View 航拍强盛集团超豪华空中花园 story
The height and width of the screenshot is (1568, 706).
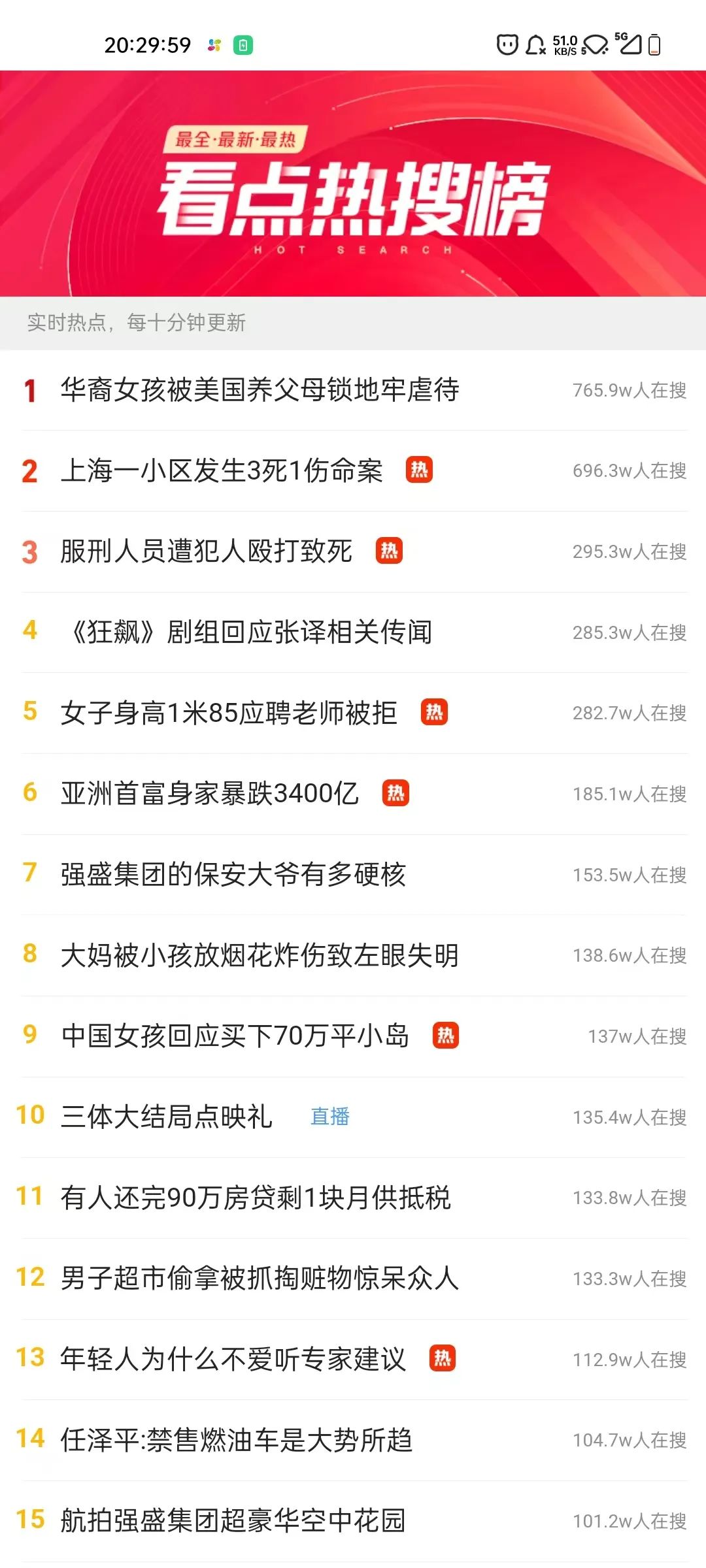pyautogui.click(x=233, y=1521)
